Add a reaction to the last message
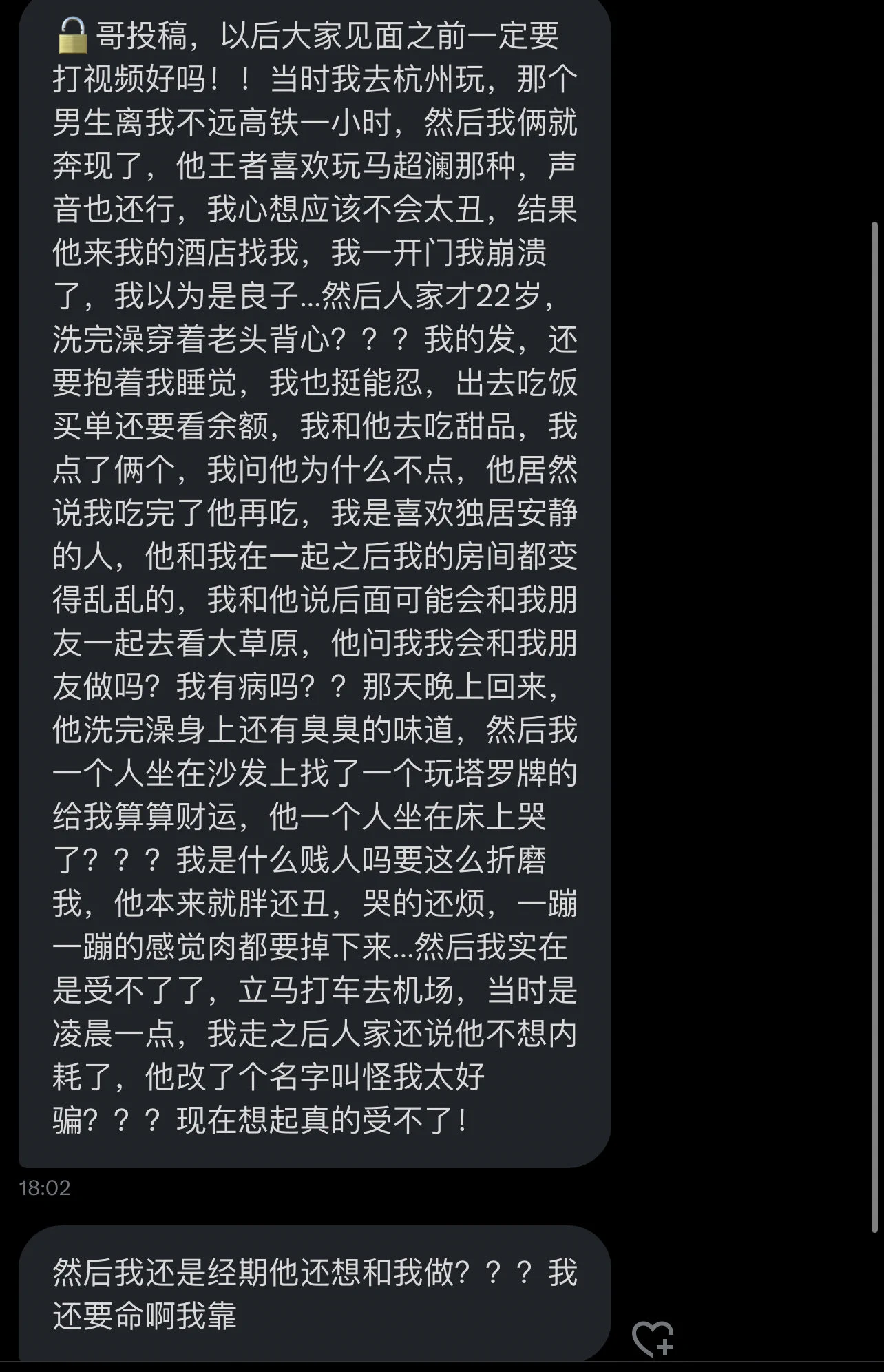This screenshot has height=1372, width=884. pyautogui.click(x=652, y=1338)
